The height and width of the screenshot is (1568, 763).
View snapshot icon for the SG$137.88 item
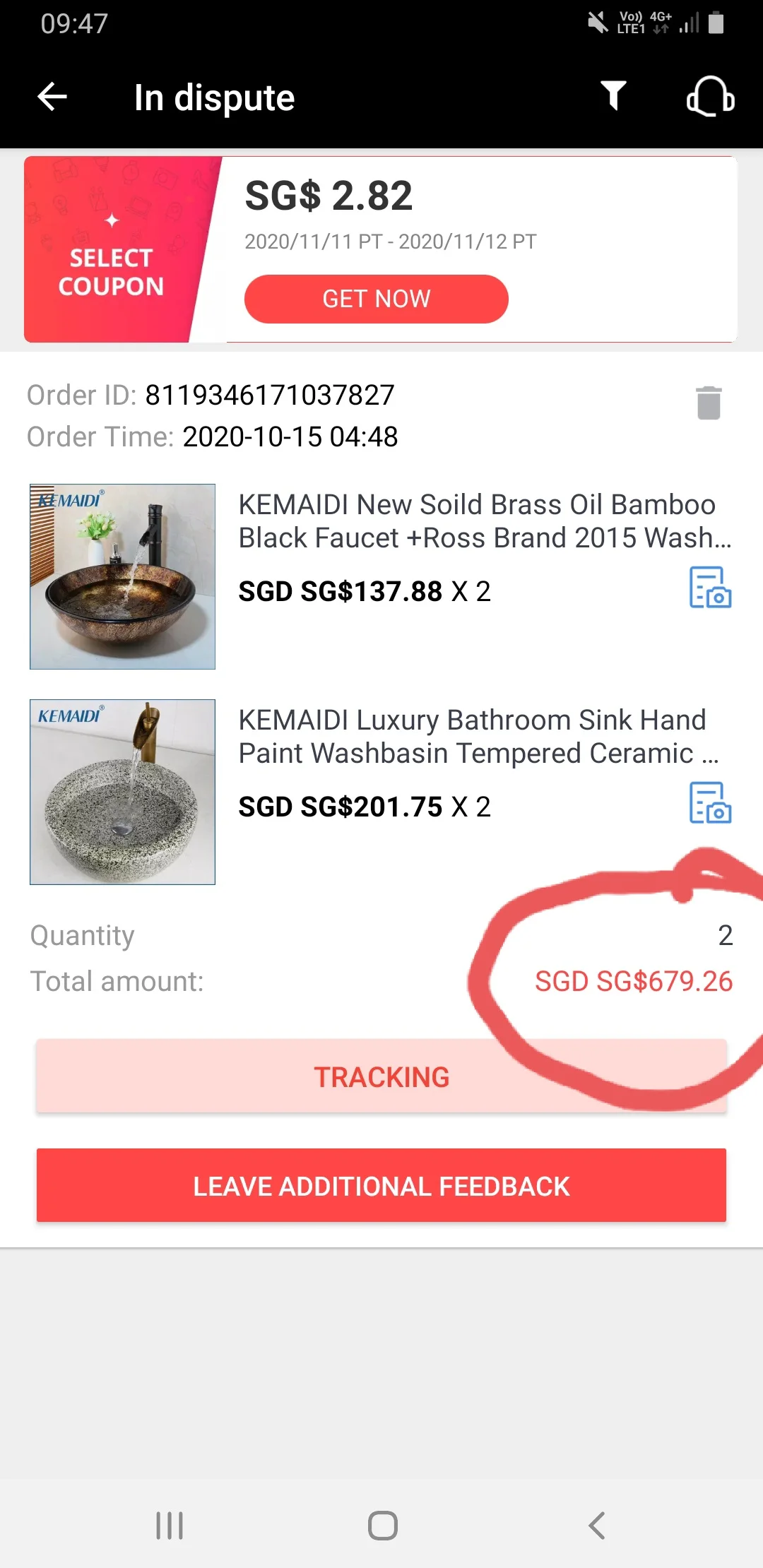coord(710,588)
